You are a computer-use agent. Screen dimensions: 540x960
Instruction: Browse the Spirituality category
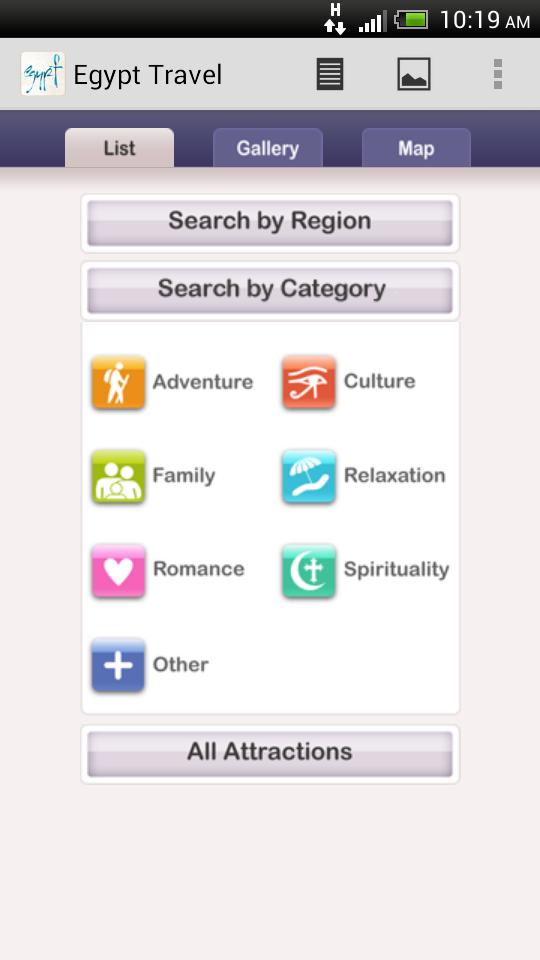(366, 570)
